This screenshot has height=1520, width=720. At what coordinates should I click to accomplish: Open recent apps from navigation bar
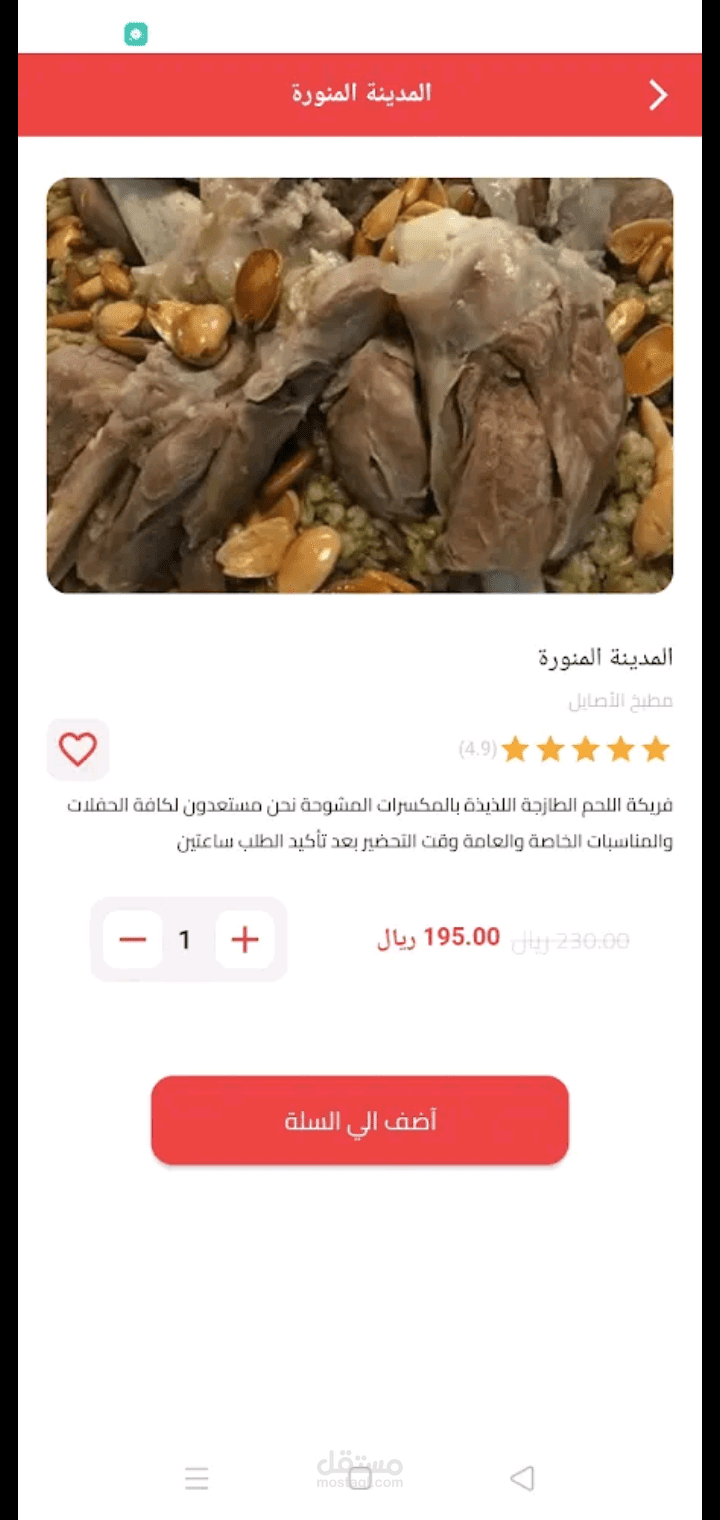(197, 1478)
